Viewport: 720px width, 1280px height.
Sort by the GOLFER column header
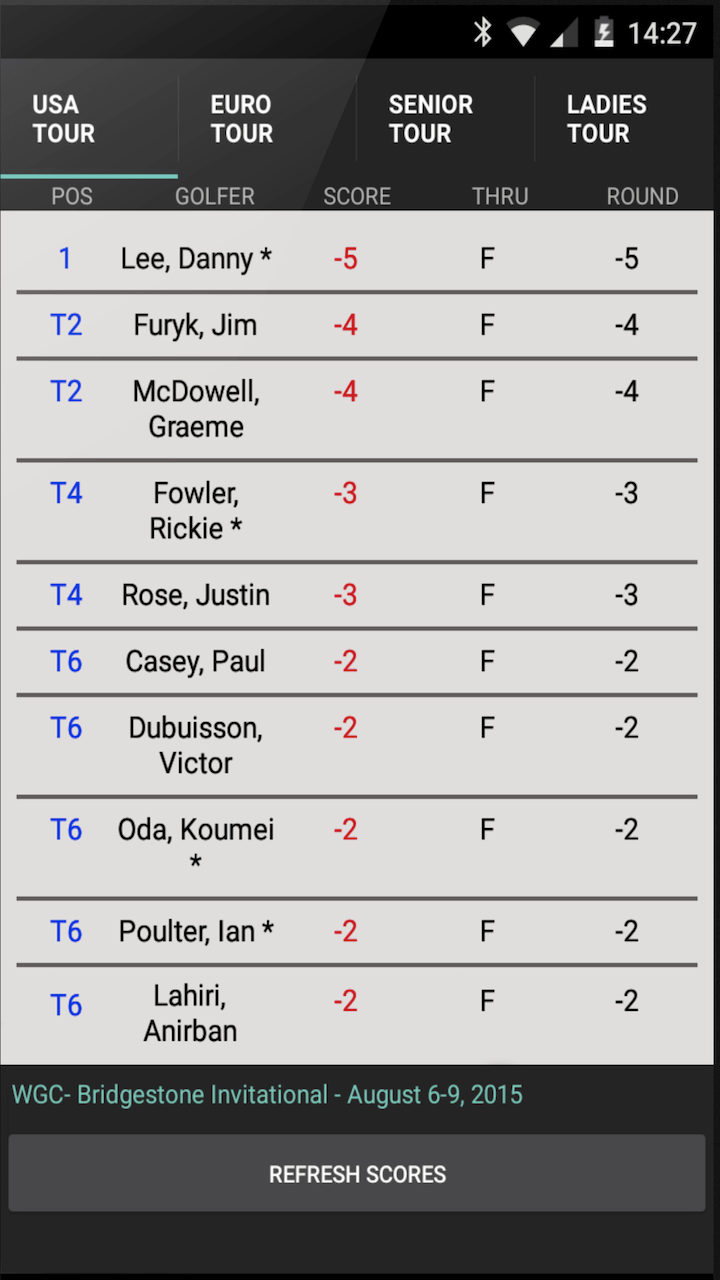pyautogui.click(x=214, y=196)
